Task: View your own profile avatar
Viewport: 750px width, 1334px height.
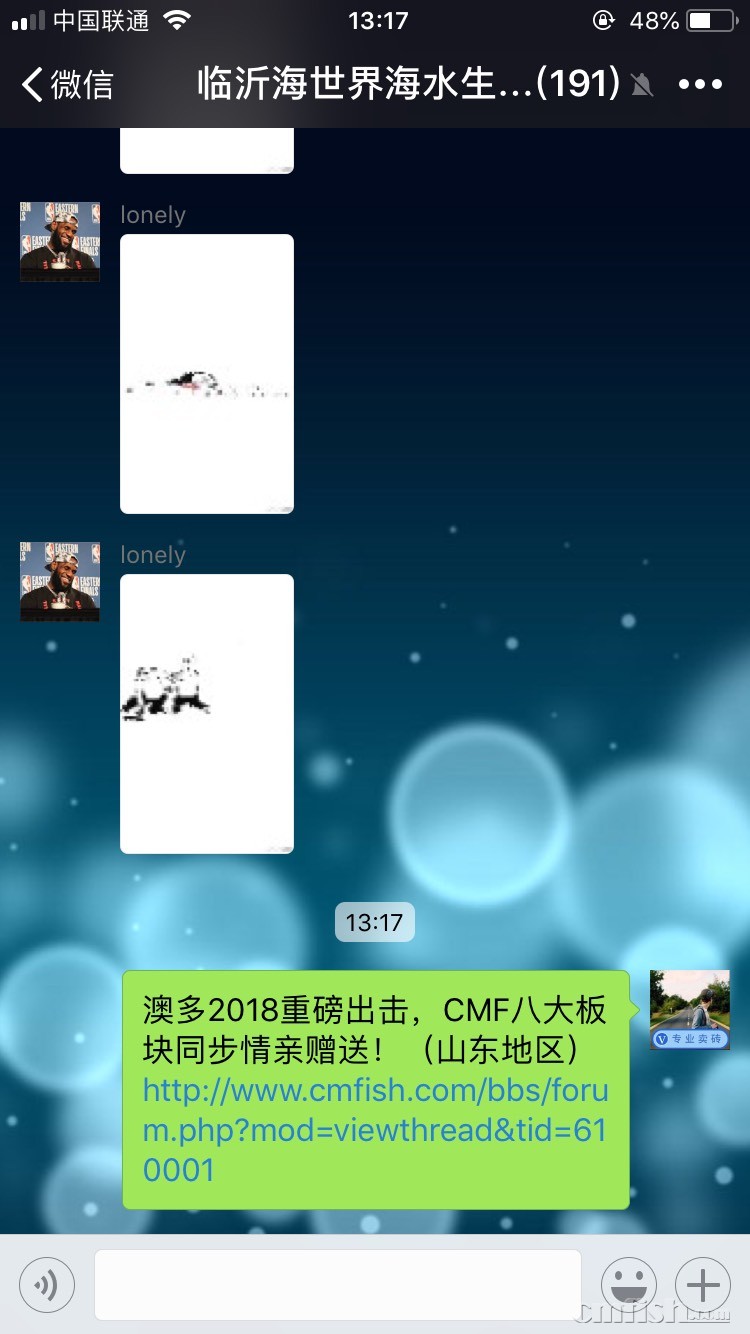Action: pos(689,1009)
